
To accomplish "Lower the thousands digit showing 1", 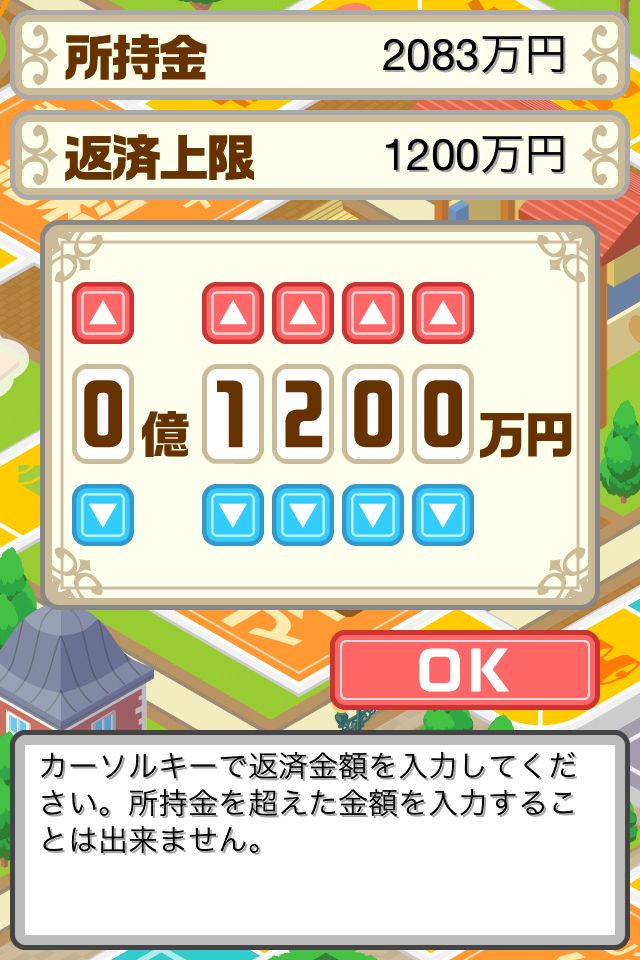I will click(233, 515).
